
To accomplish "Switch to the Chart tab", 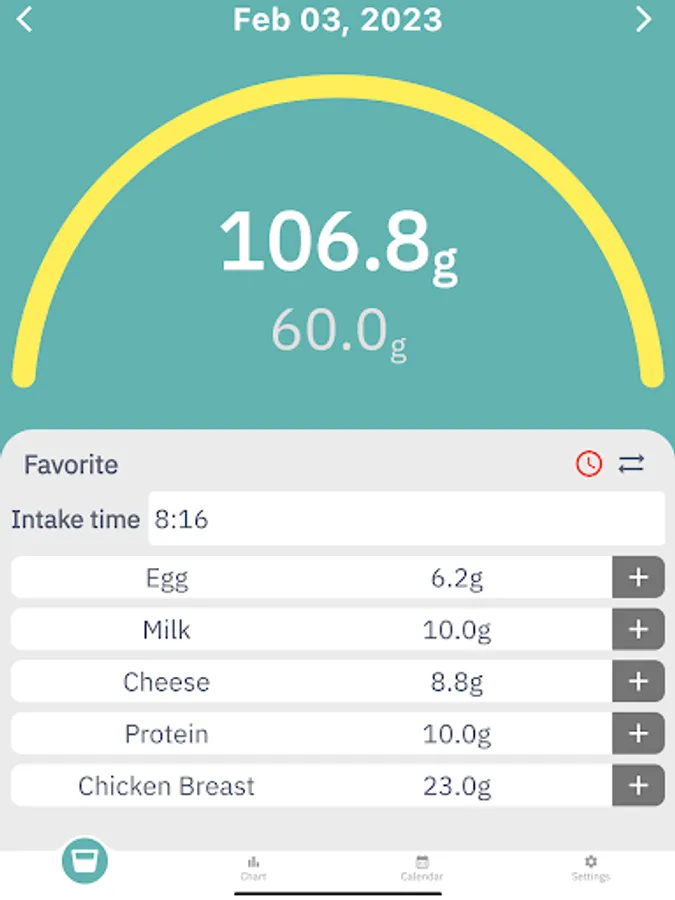I will point(253,867).
